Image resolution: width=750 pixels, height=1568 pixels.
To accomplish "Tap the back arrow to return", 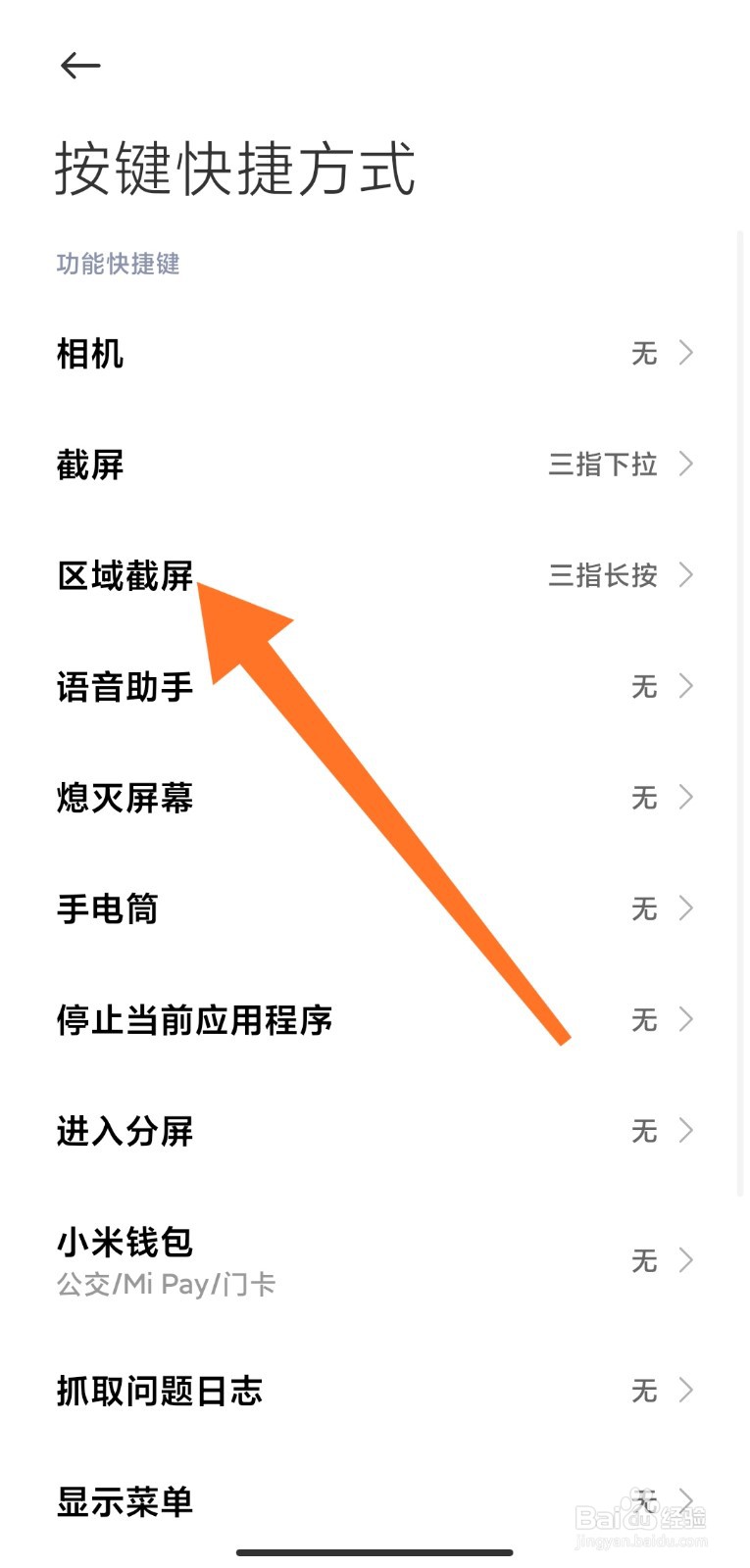I will point(80,65).
